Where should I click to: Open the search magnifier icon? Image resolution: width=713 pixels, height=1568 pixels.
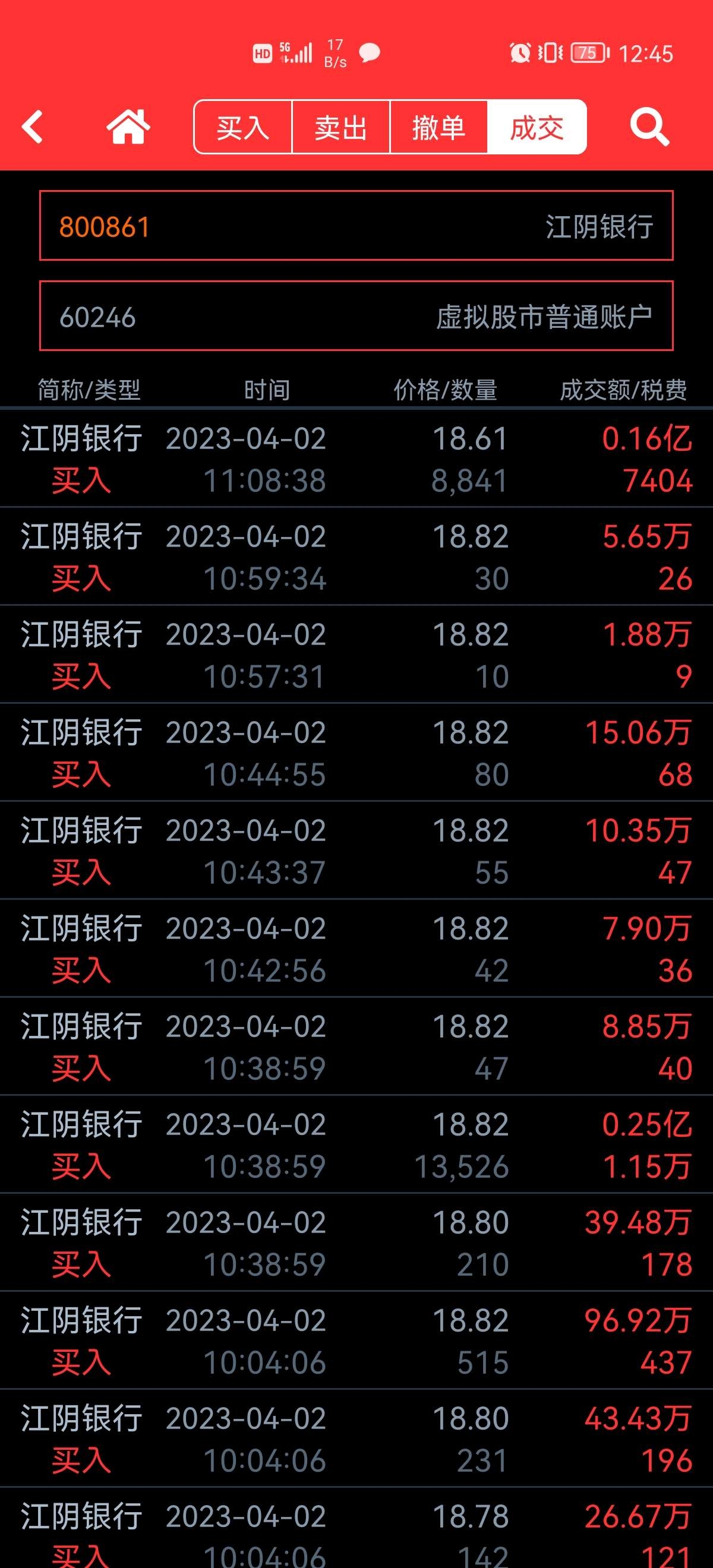coord(649,127)
